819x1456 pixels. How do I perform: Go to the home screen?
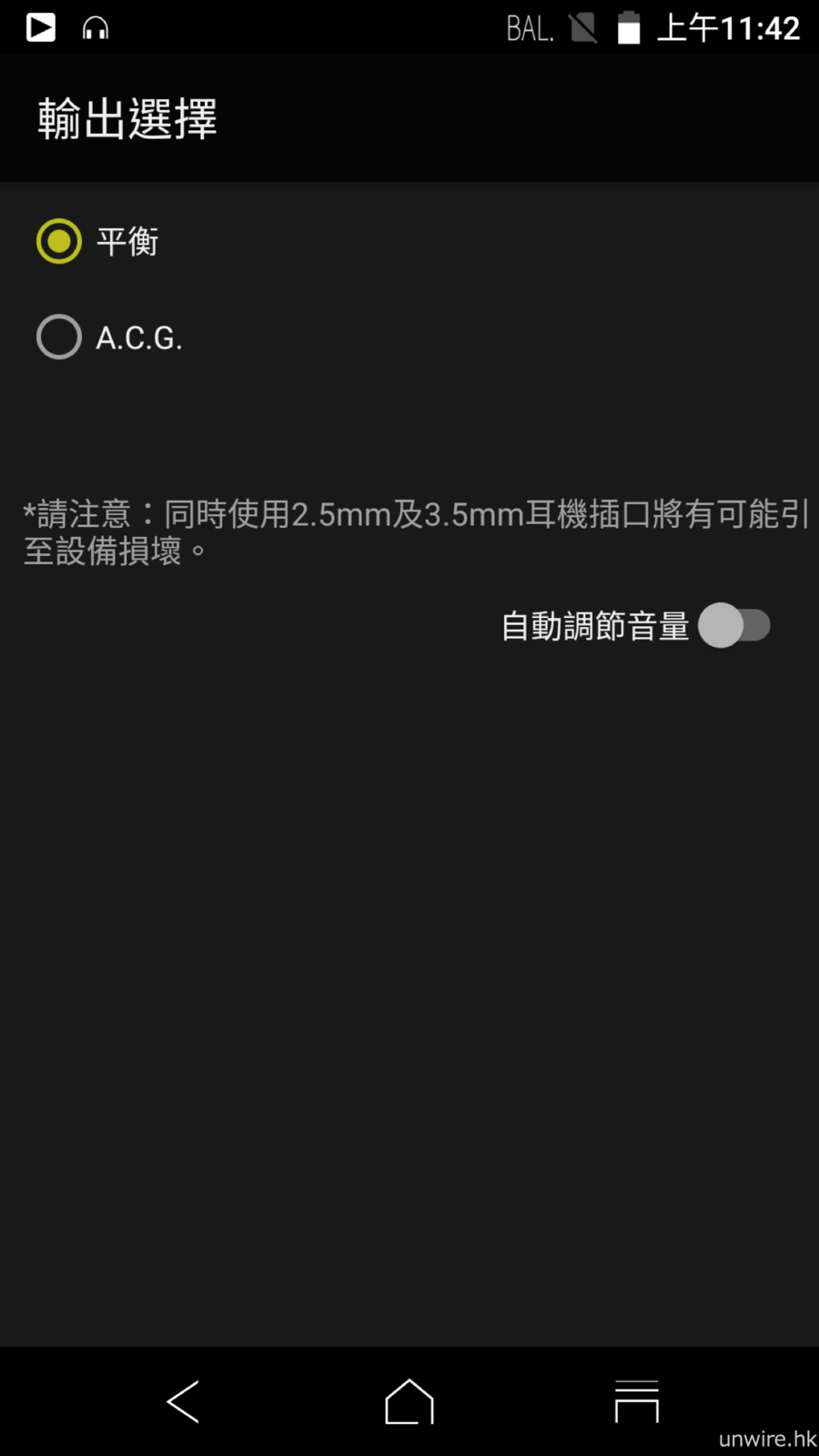point(409,1401)
